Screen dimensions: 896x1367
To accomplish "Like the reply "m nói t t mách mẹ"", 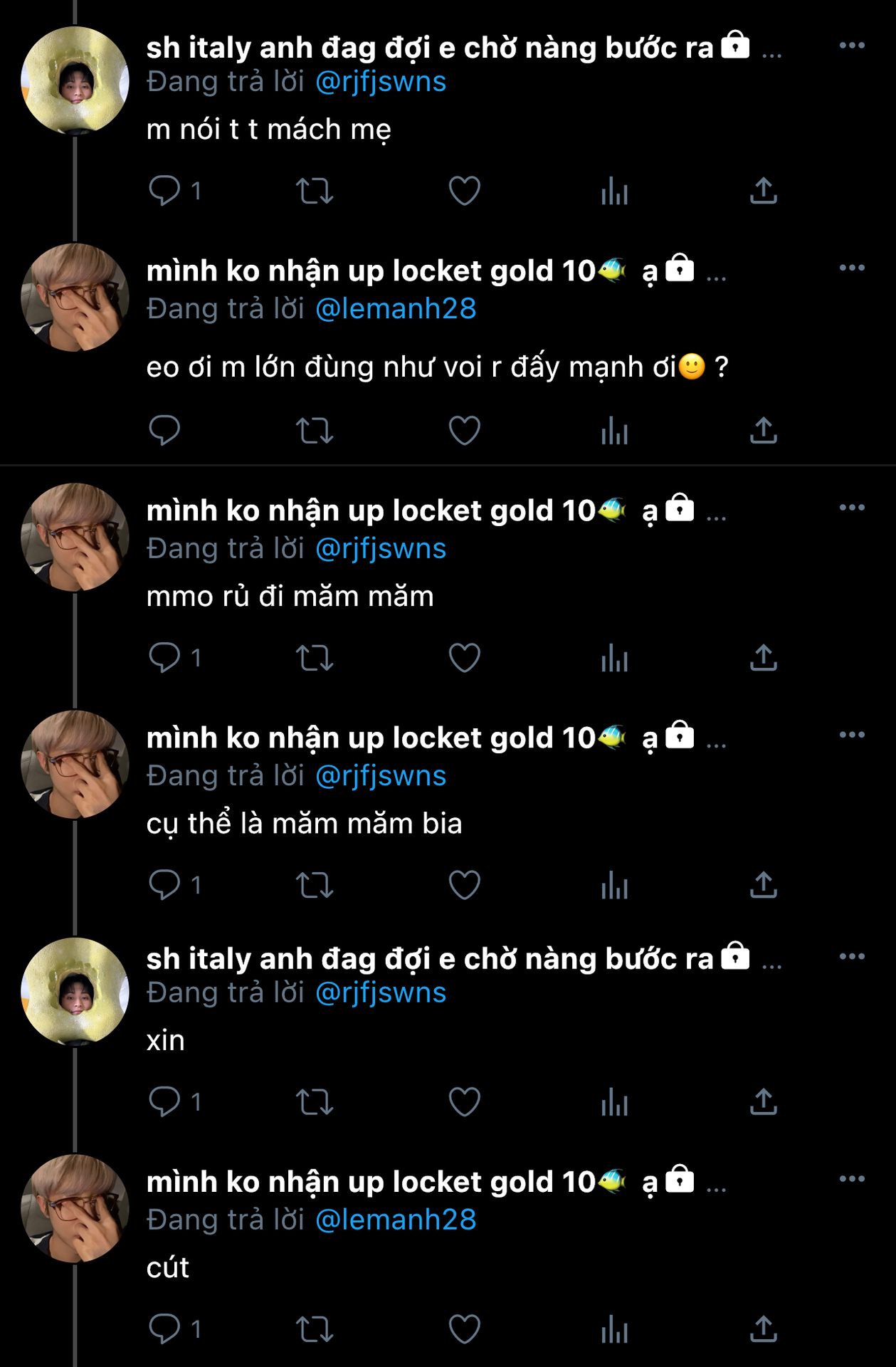I will [x=464, y=191].
